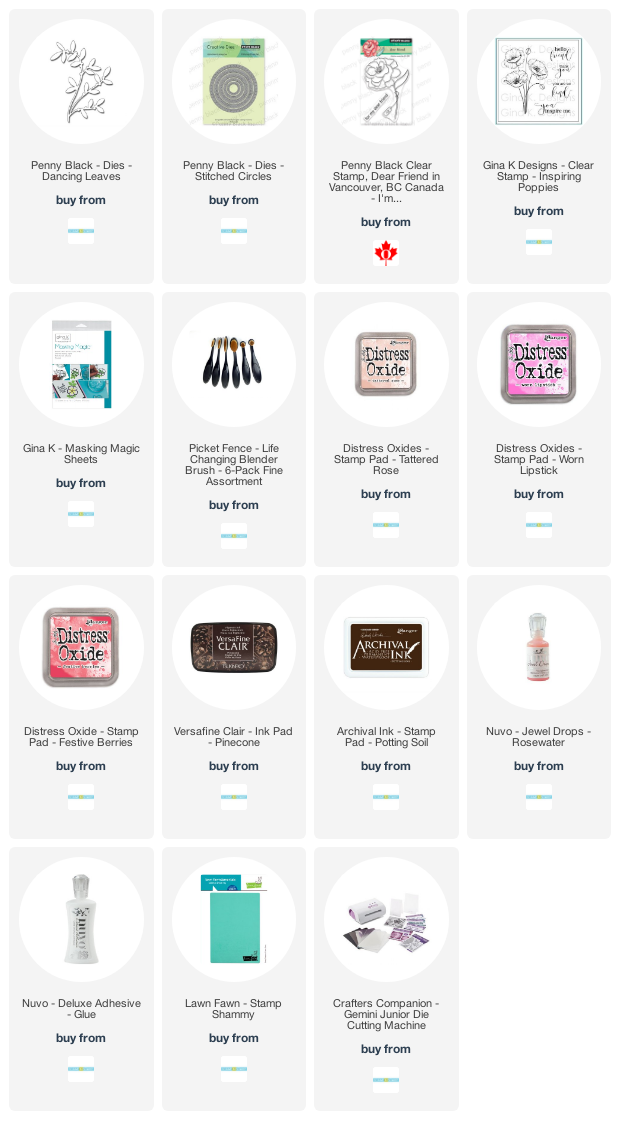Open the Gina K Inspiring Poppies stamp
The height and width of the screenshot is (1131, 620).
[539, 82]
